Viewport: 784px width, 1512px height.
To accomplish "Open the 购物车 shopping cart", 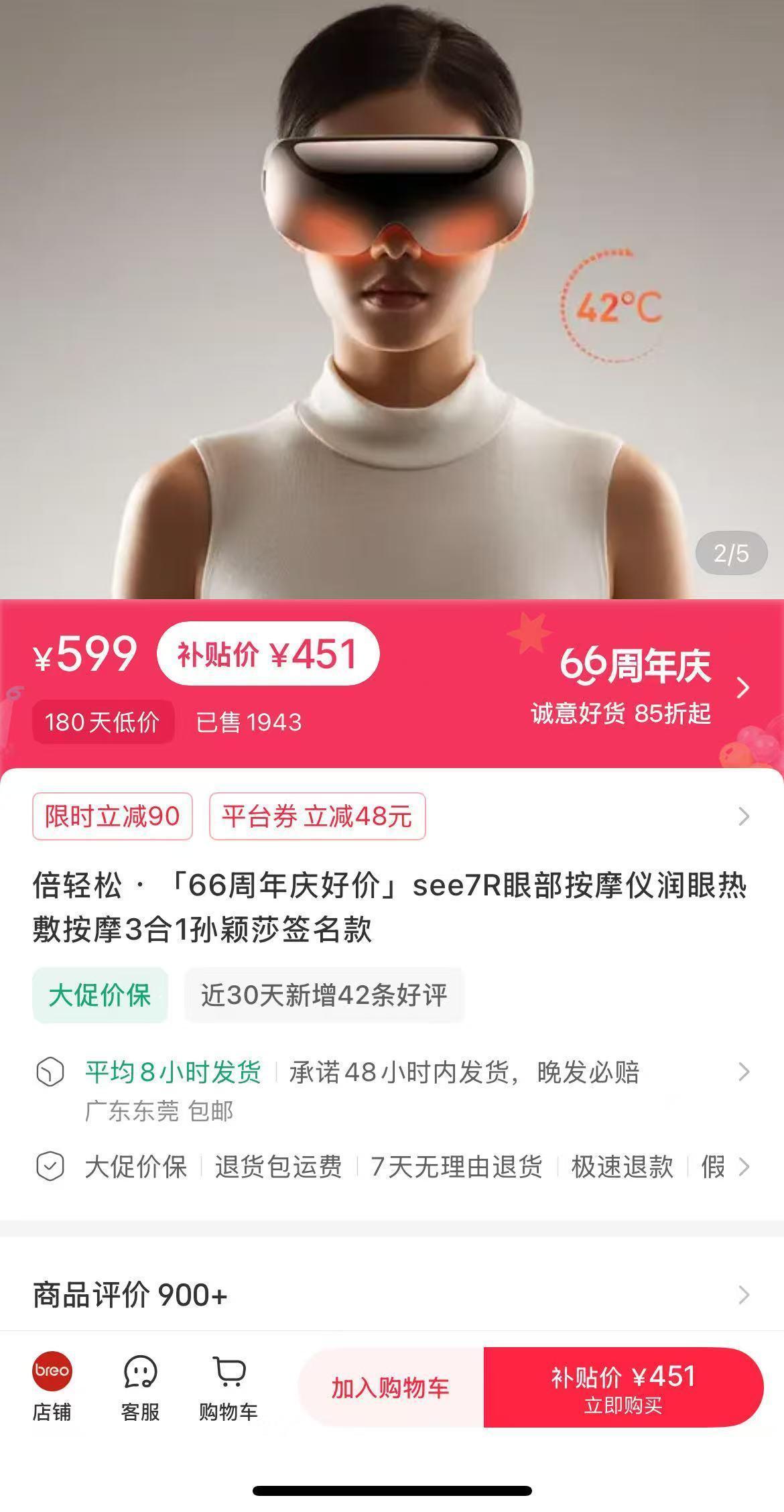I will point(228,1387).
